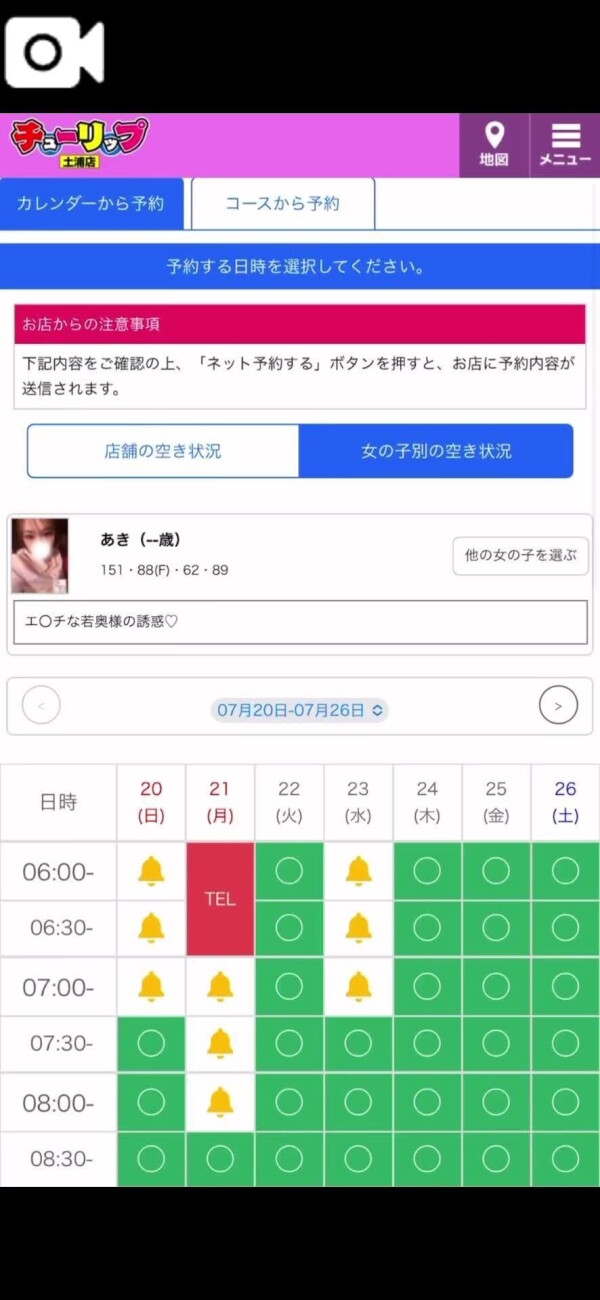The image size is (600, 1300).
Task: Open the 地図 map icon
Action: click(493, 145)
